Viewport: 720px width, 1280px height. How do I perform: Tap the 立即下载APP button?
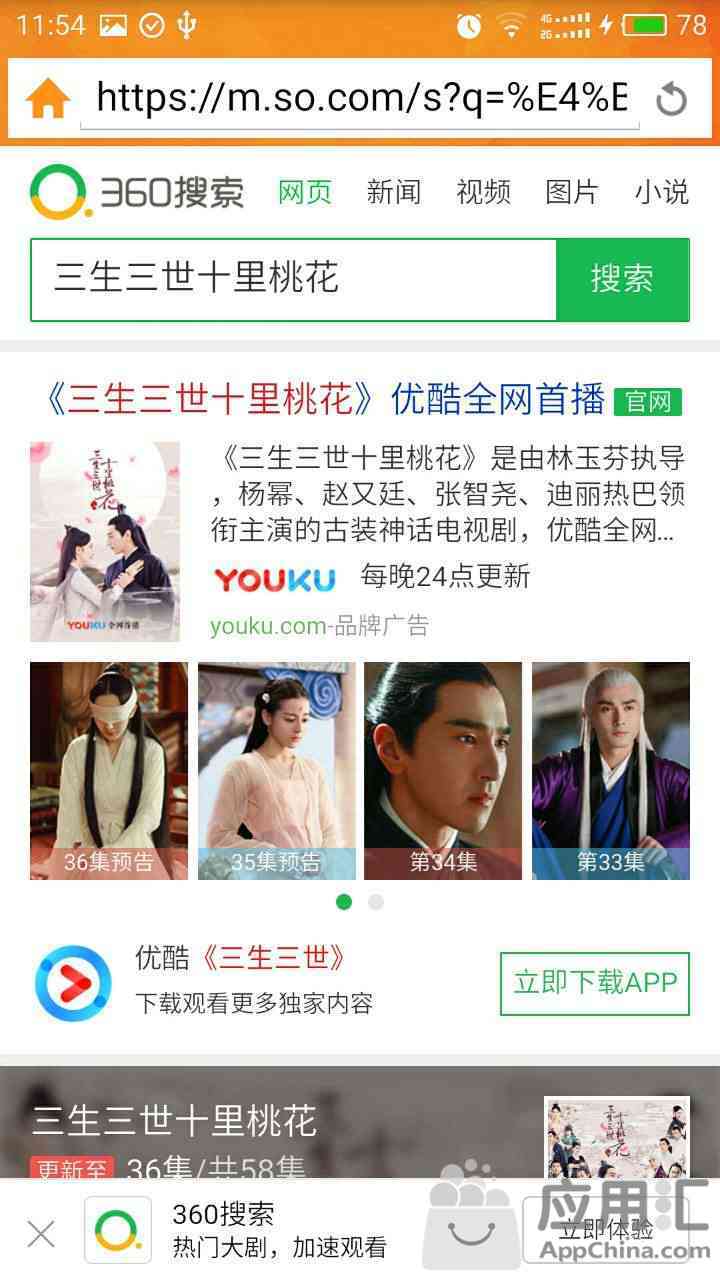point(595,983)
